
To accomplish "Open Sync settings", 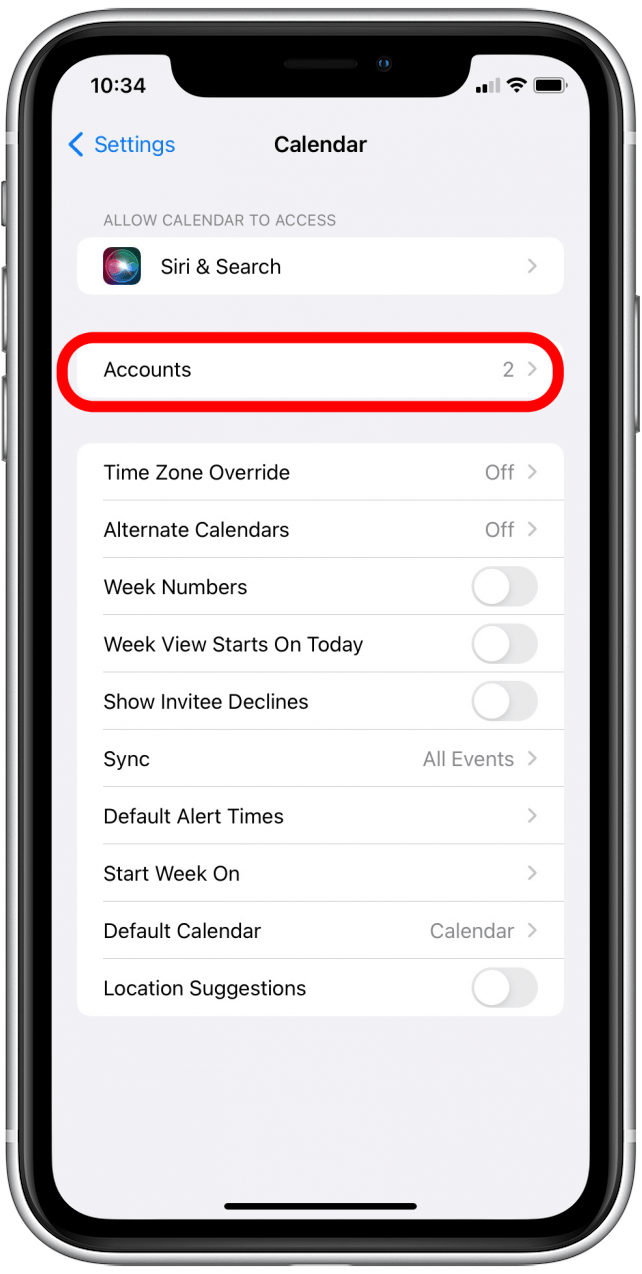I will point(320,759).
